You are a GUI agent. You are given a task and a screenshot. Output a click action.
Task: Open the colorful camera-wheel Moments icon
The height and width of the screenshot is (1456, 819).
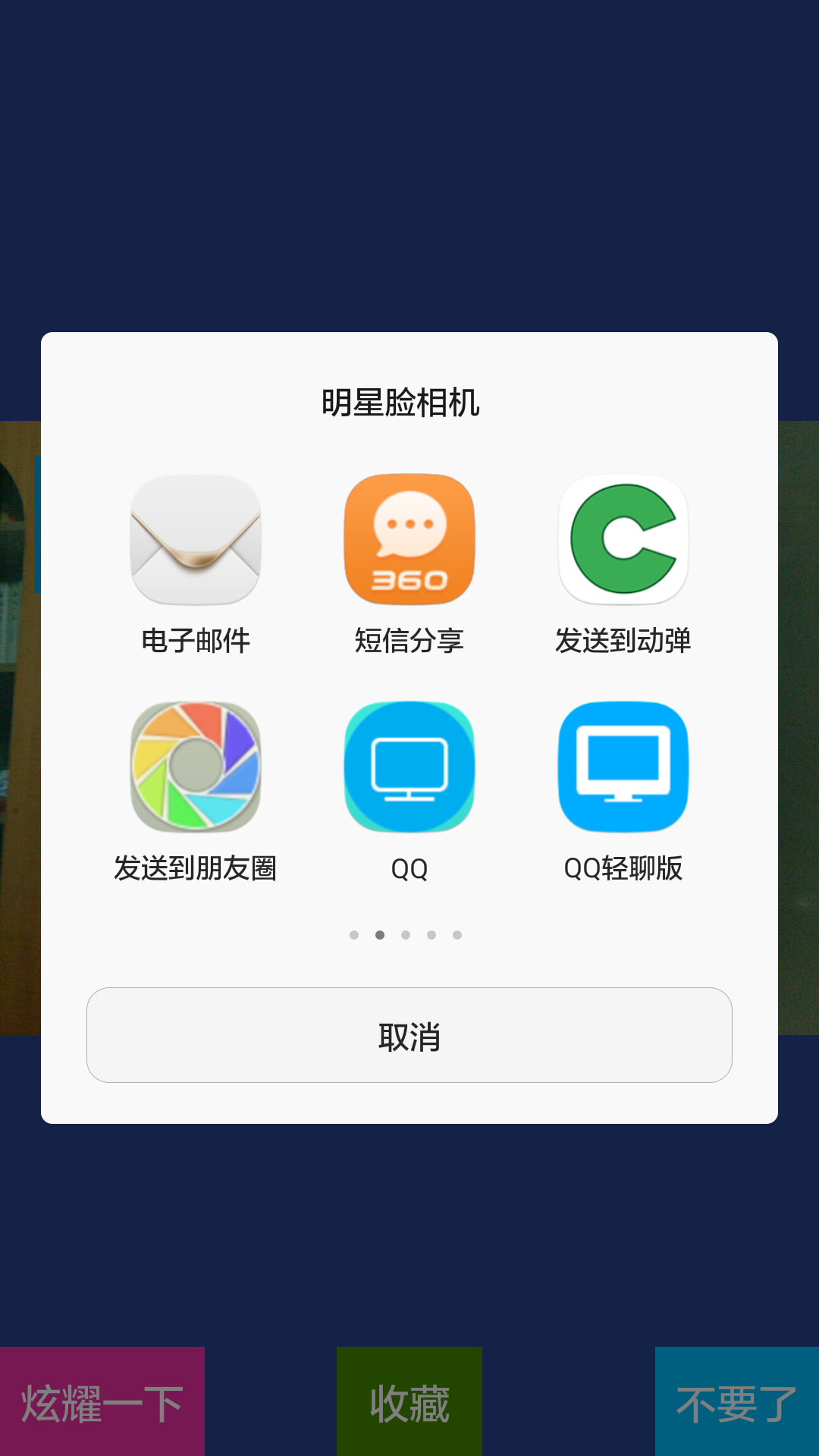(195, 766)
